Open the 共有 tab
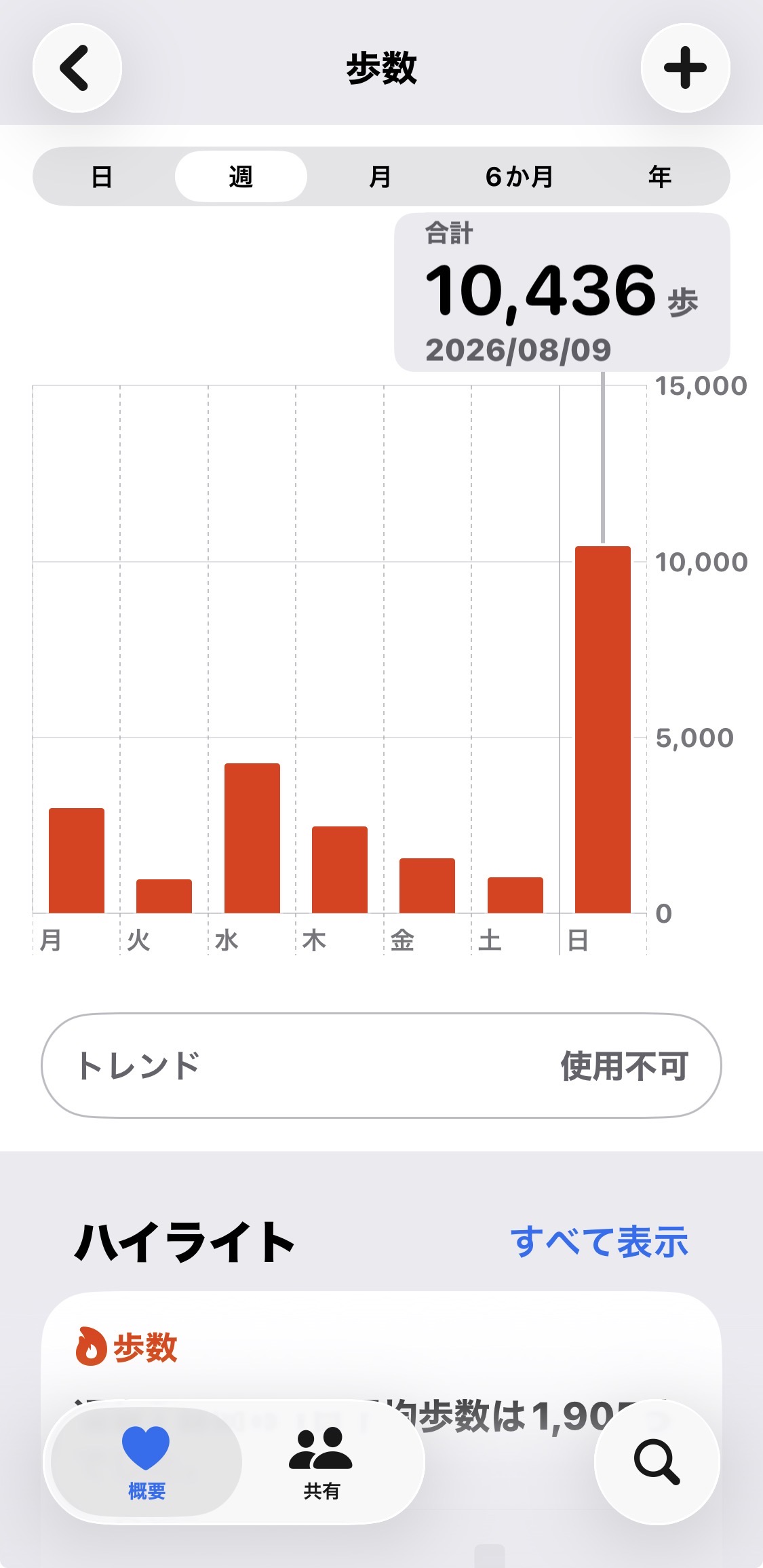This screenshot has width=763, height=1568. (x=321, y=1462)
